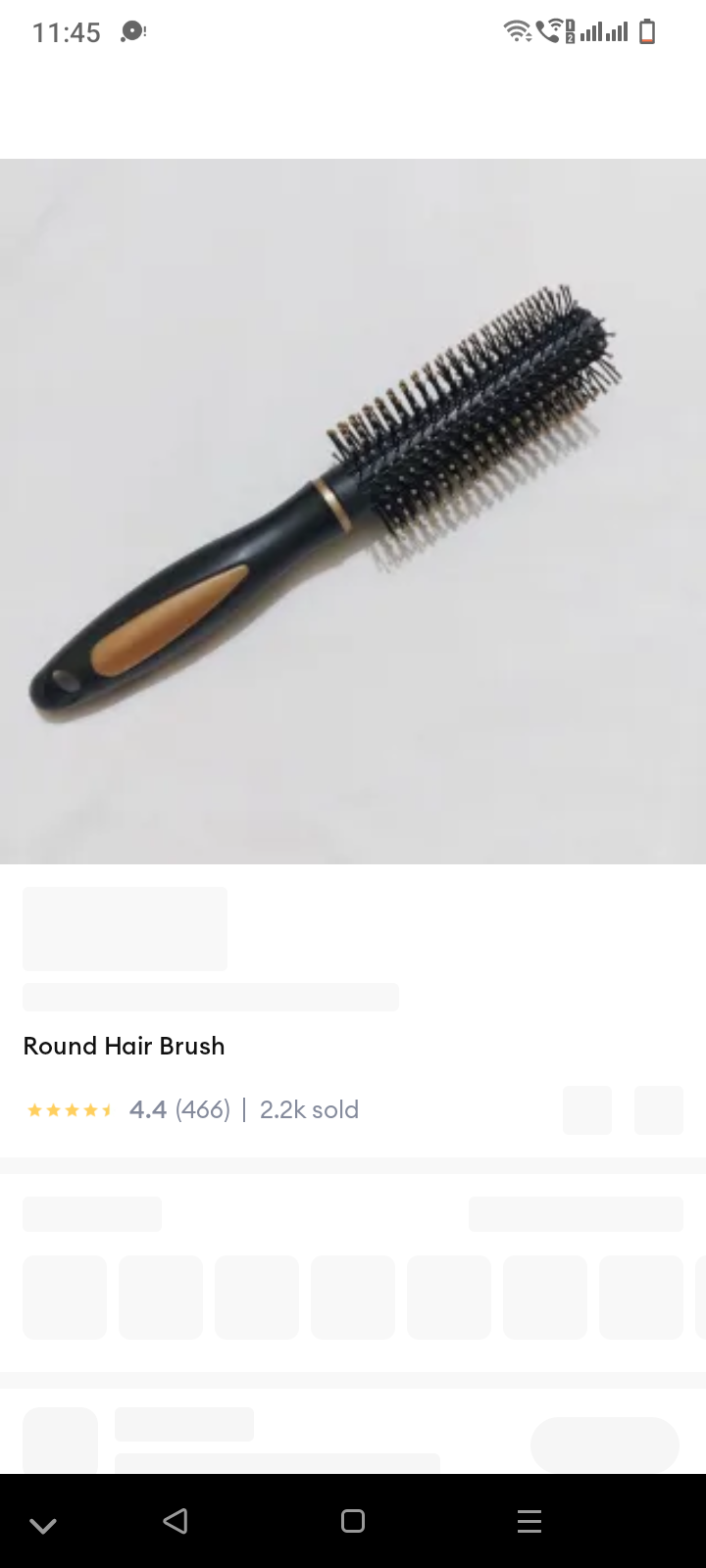
Task: Go to the home screen
Action: point(353,1521)
